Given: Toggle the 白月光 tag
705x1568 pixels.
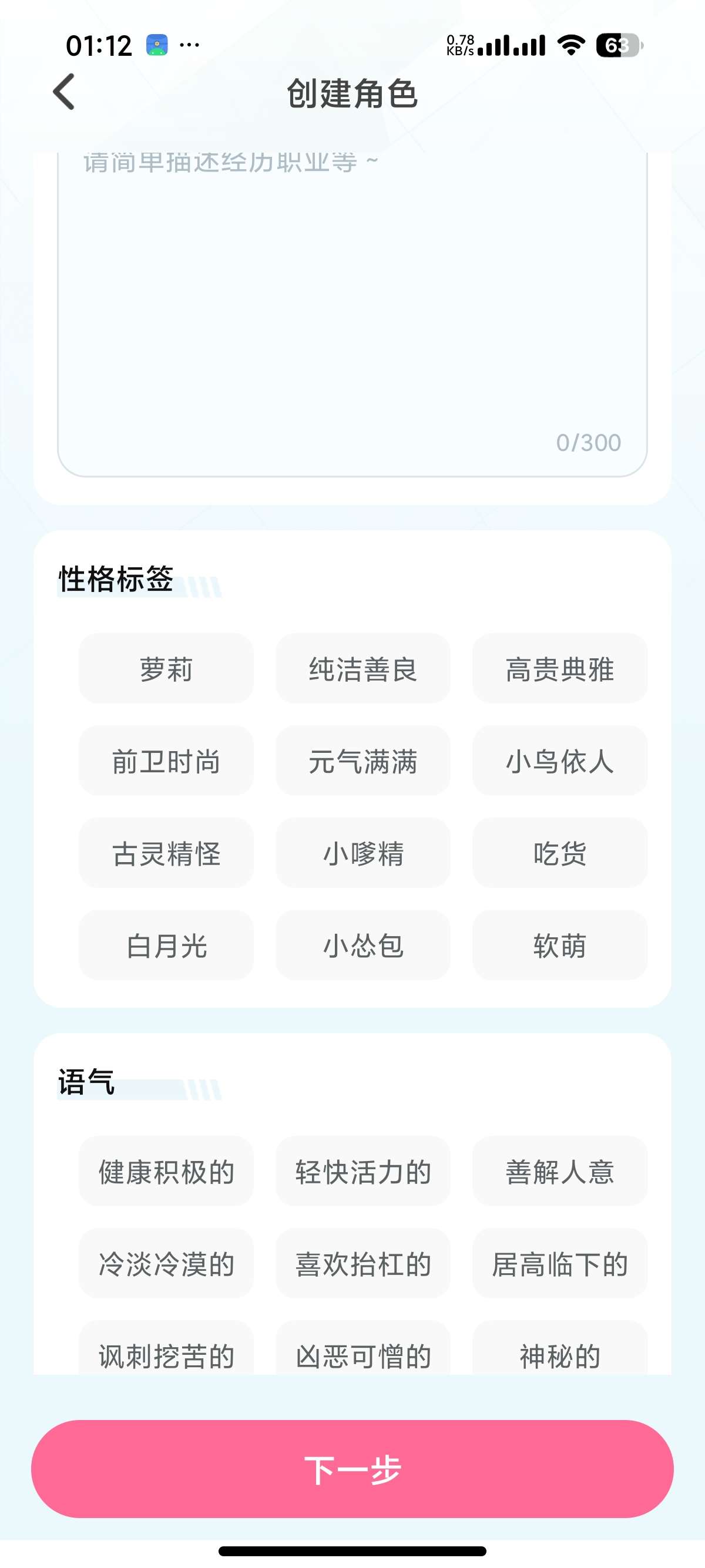Looking at the screenshot, I should tap(166, 945).
